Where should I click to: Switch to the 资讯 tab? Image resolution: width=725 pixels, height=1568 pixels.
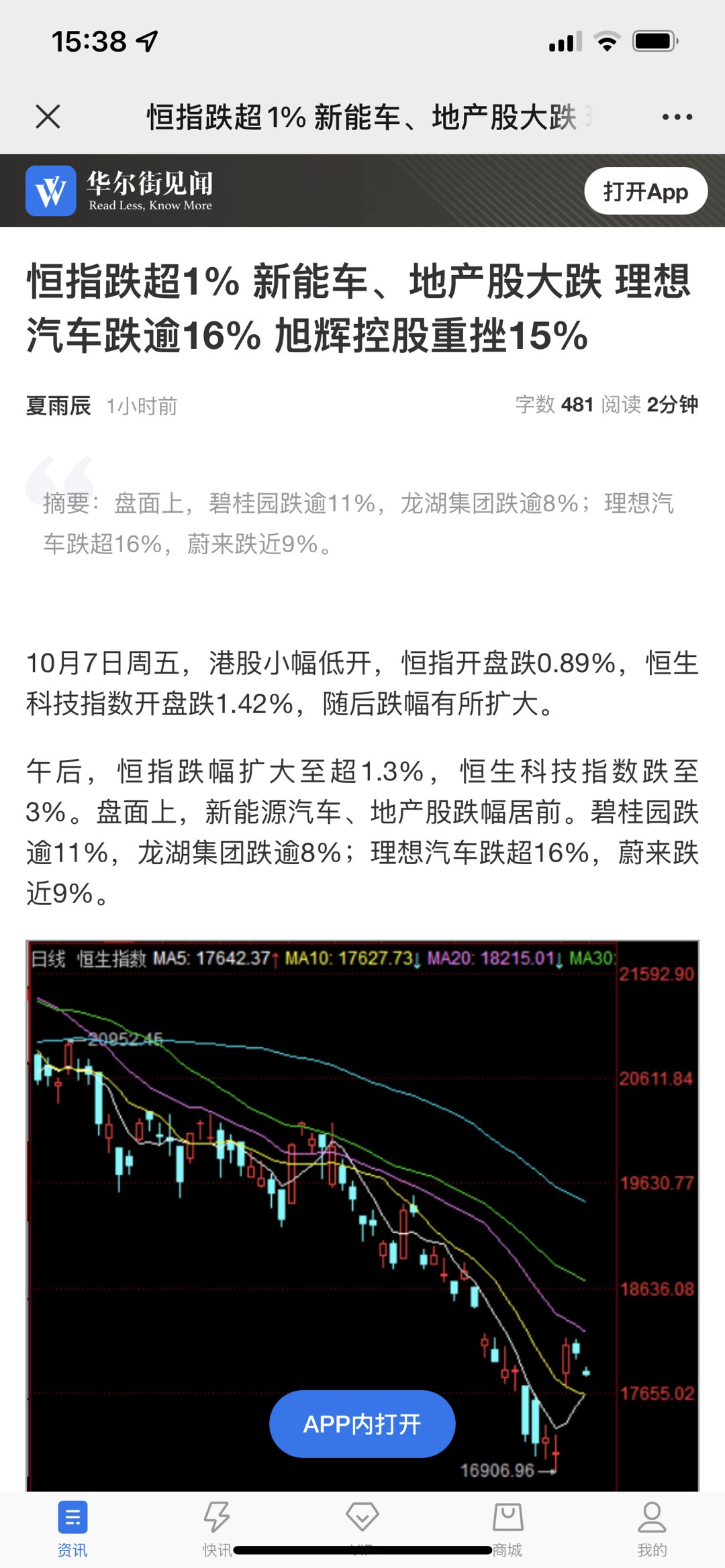point(72,1528)
